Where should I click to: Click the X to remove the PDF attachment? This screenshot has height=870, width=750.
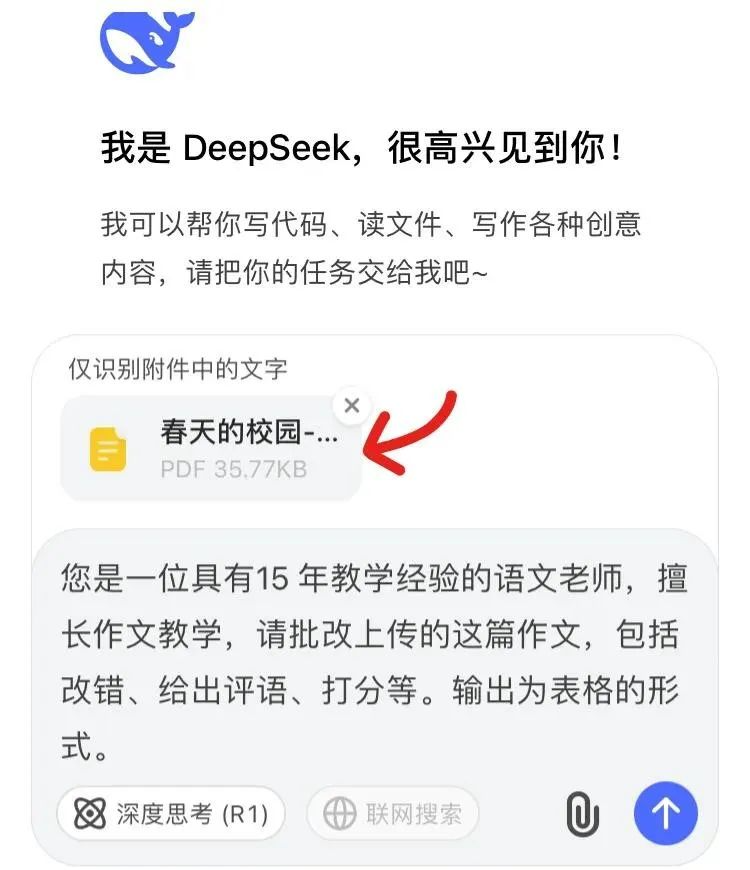click(x=352, y=406)
